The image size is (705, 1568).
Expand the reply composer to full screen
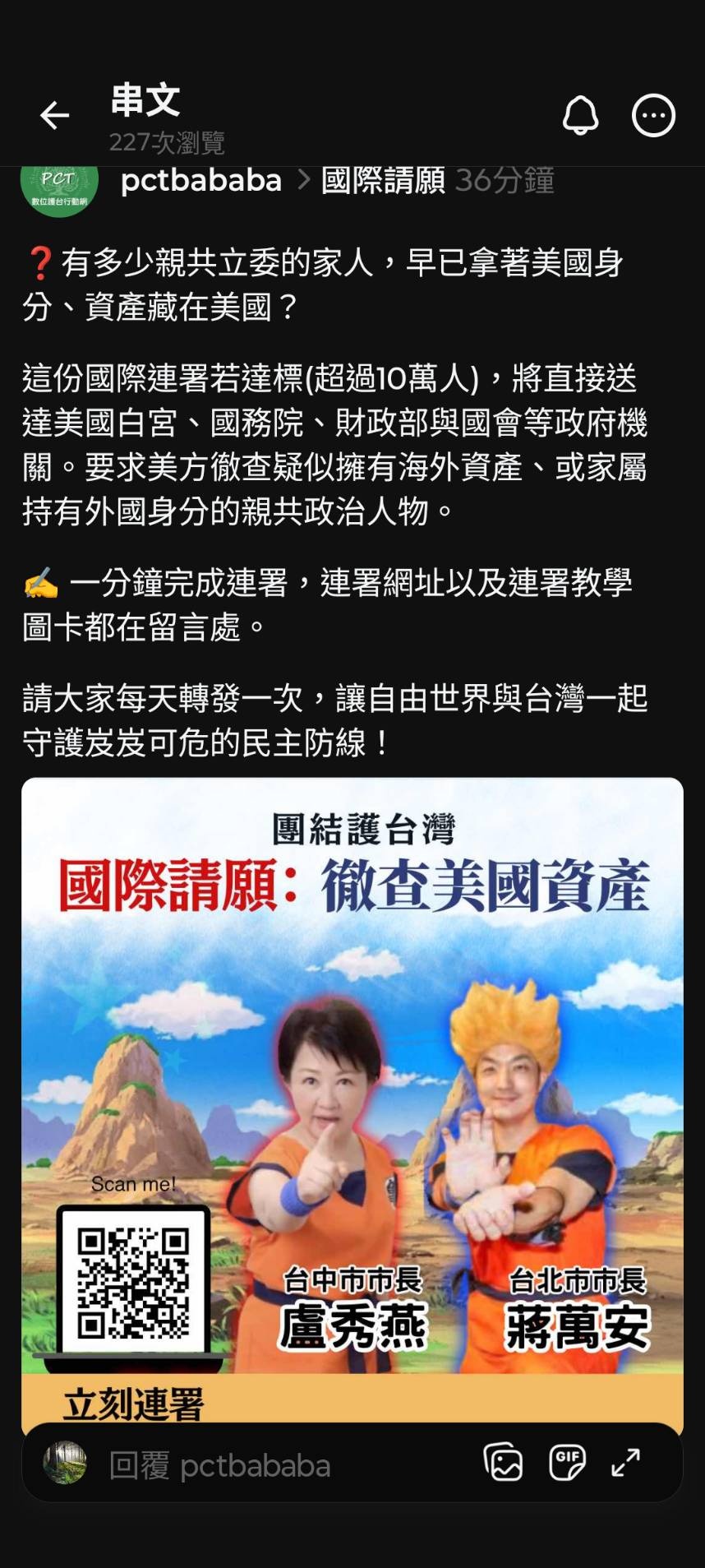[x=626, y=1463]
